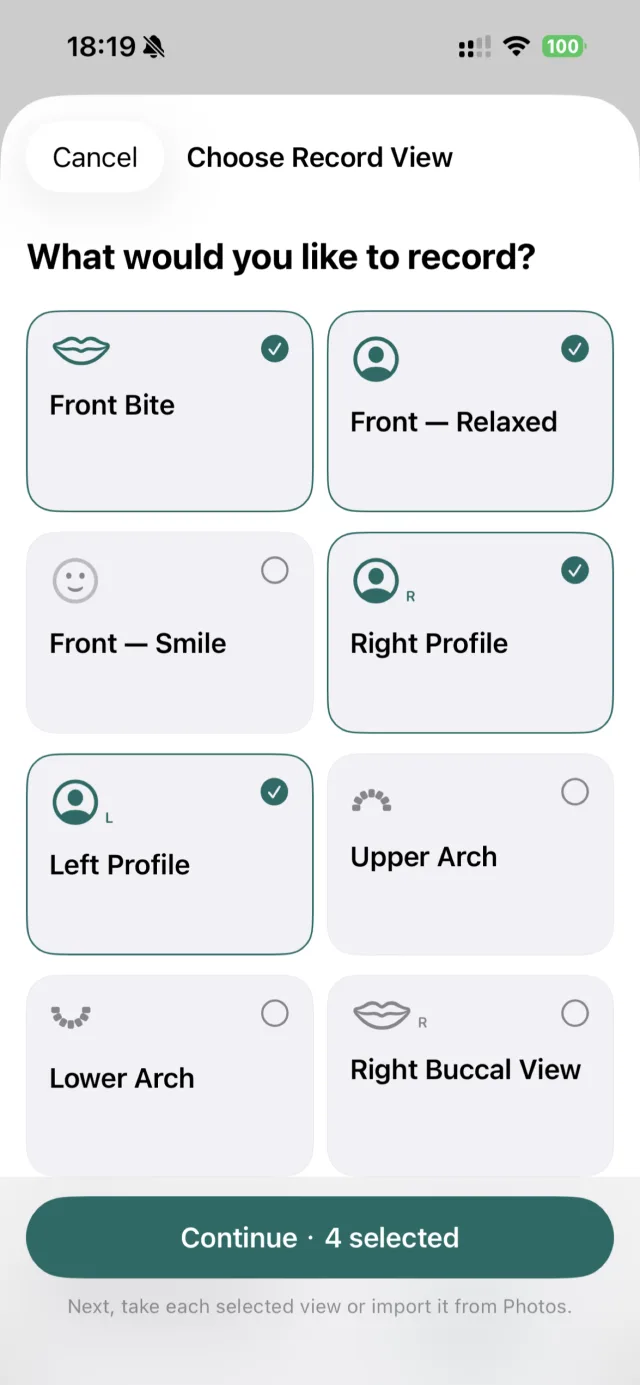Viewport: 640px width, 1385px height.
Task: Deselect the Front Bite view
Action: pos(169,411)
